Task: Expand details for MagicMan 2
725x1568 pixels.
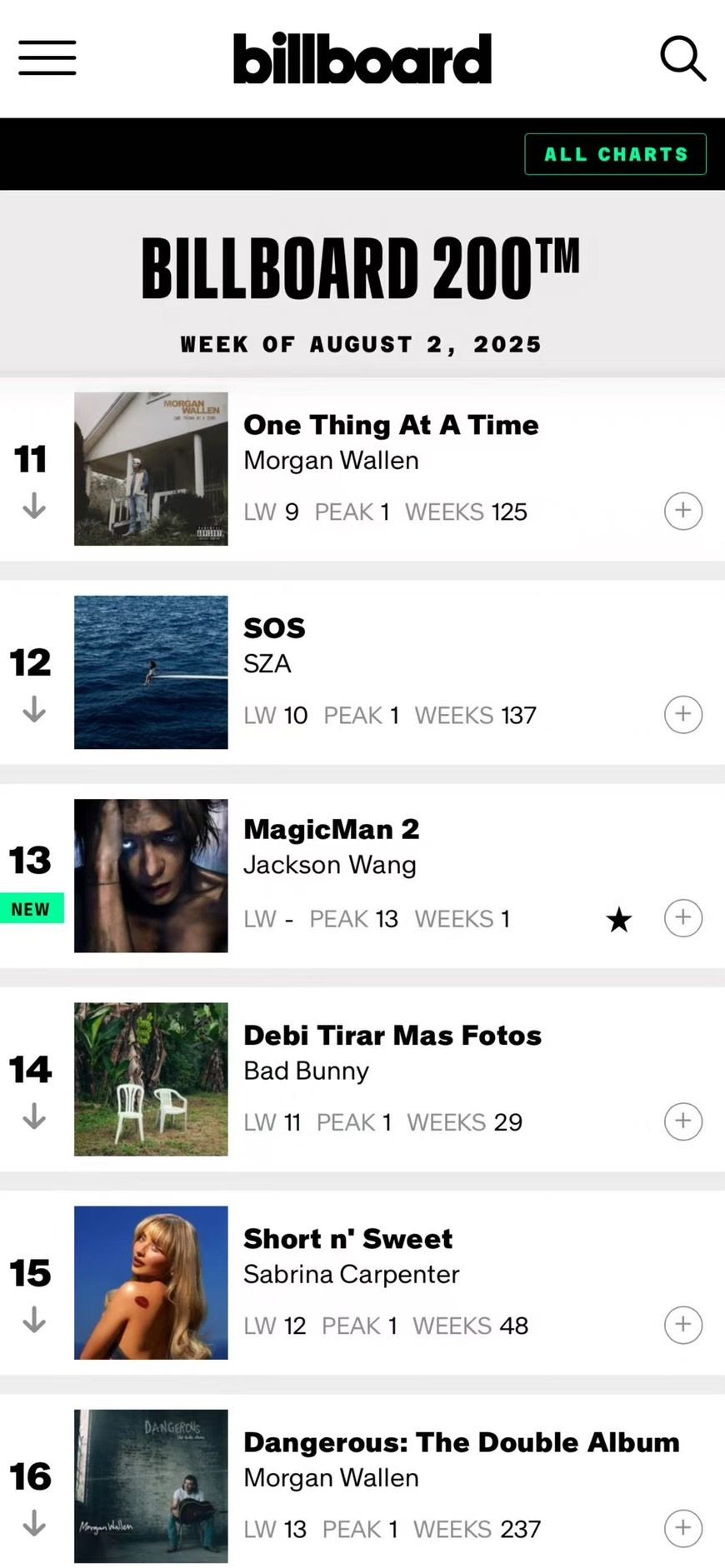Action: coord(682,917)
